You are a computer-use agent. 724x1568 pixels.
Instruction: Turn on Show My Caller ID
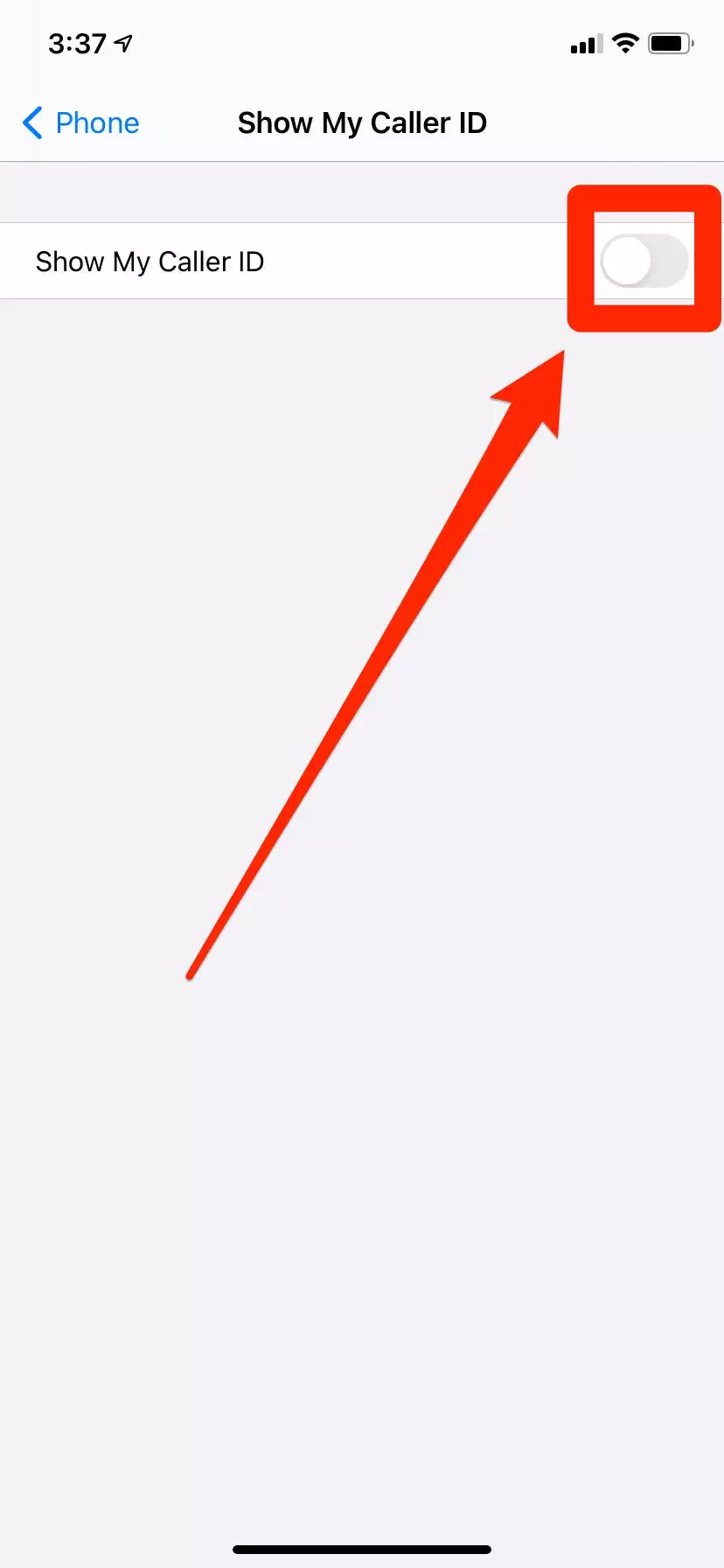point(644,261)
